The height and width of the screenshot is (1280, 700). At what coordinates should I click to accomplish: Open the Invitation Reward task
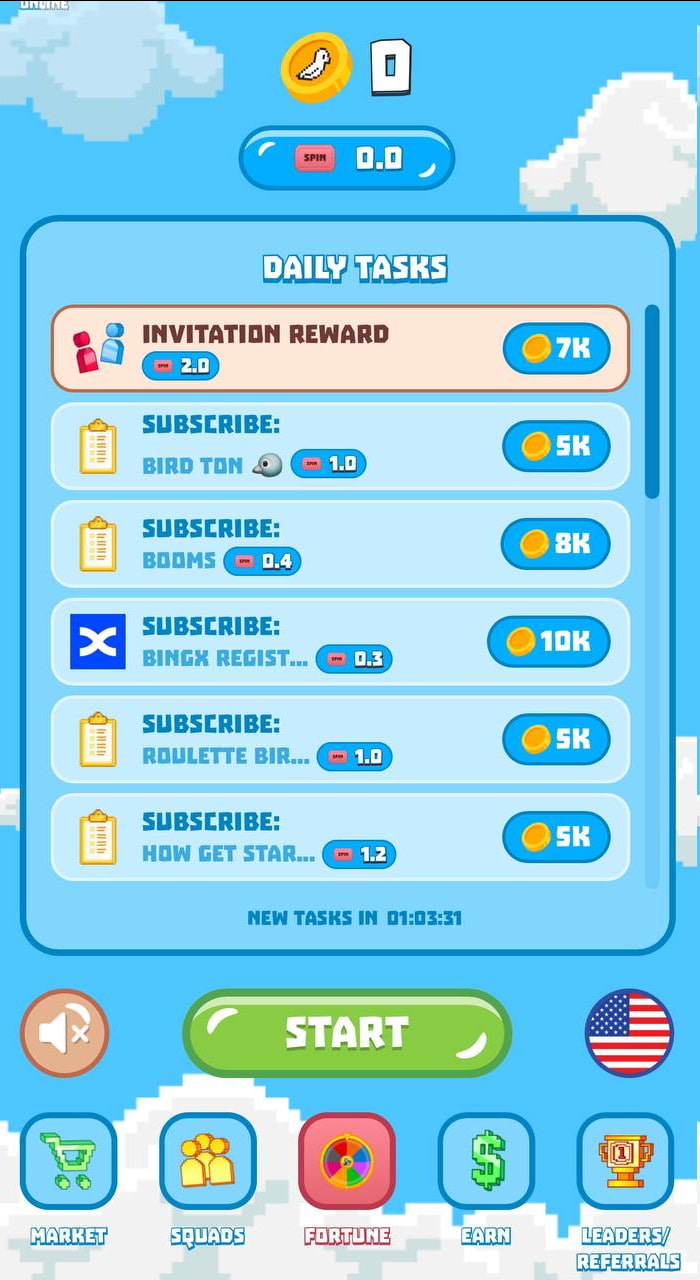340,348
